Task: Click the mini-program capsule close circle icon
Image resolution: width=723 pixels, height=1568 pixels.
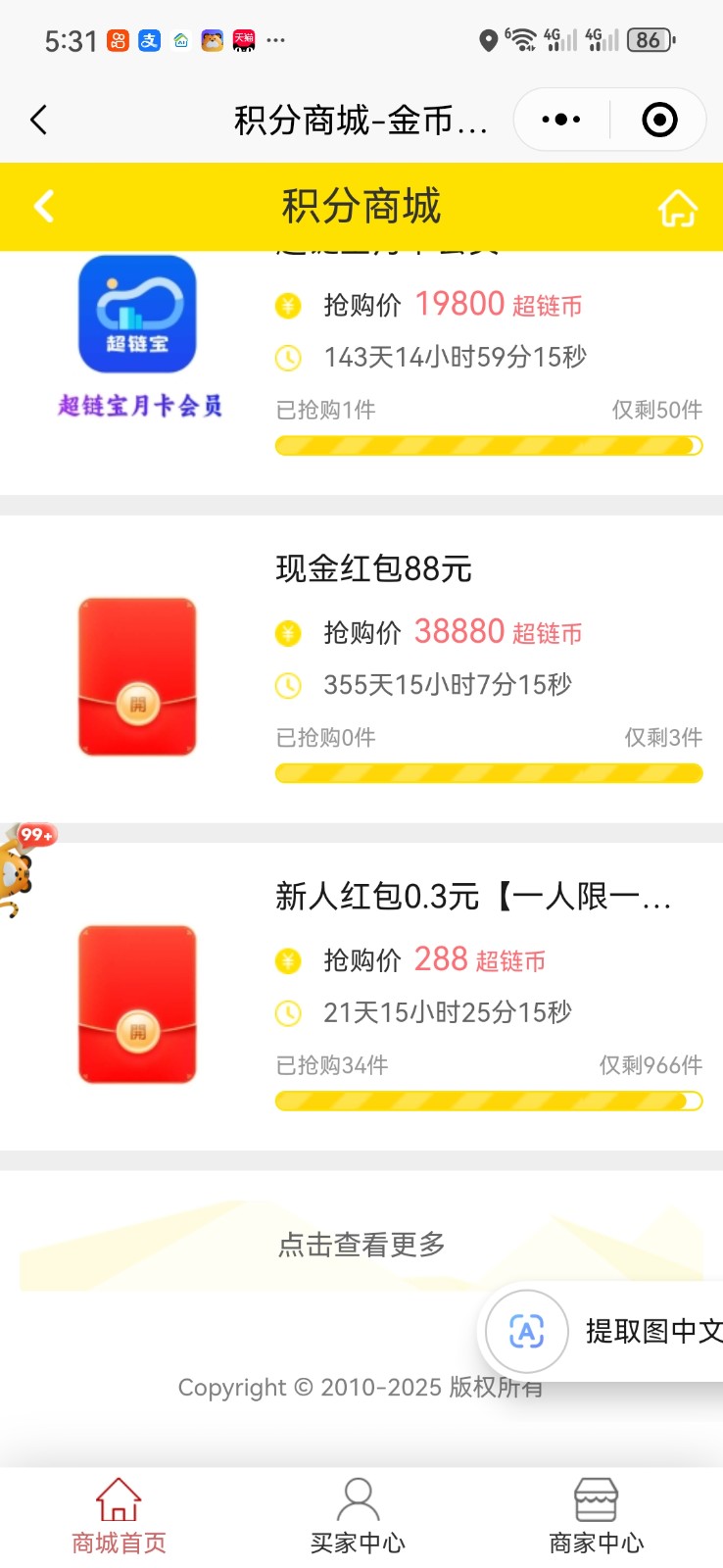Action: 658,119
